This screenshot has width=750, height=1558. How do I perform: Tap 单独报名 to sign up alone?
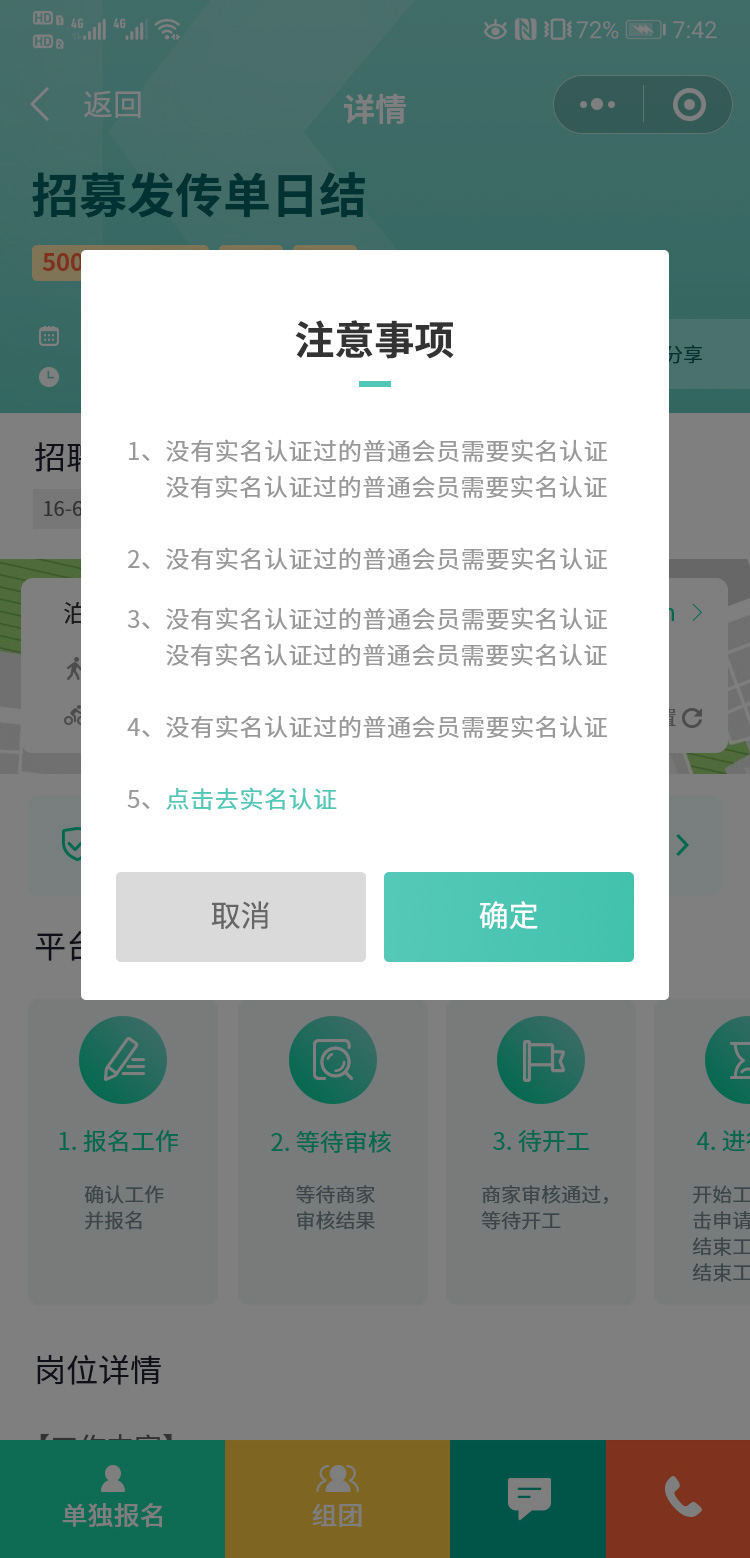click(x=112, y=1498)
